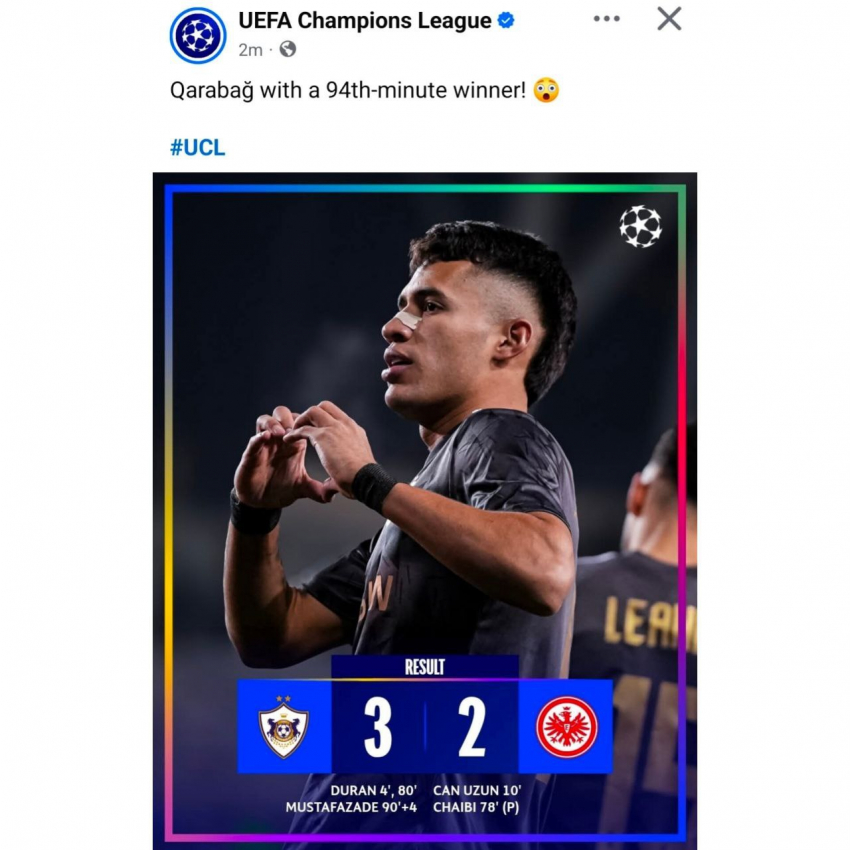This screenshot has width=850, height=850.
Task: Dismiss the post with the X
Action: pos(669,19)
